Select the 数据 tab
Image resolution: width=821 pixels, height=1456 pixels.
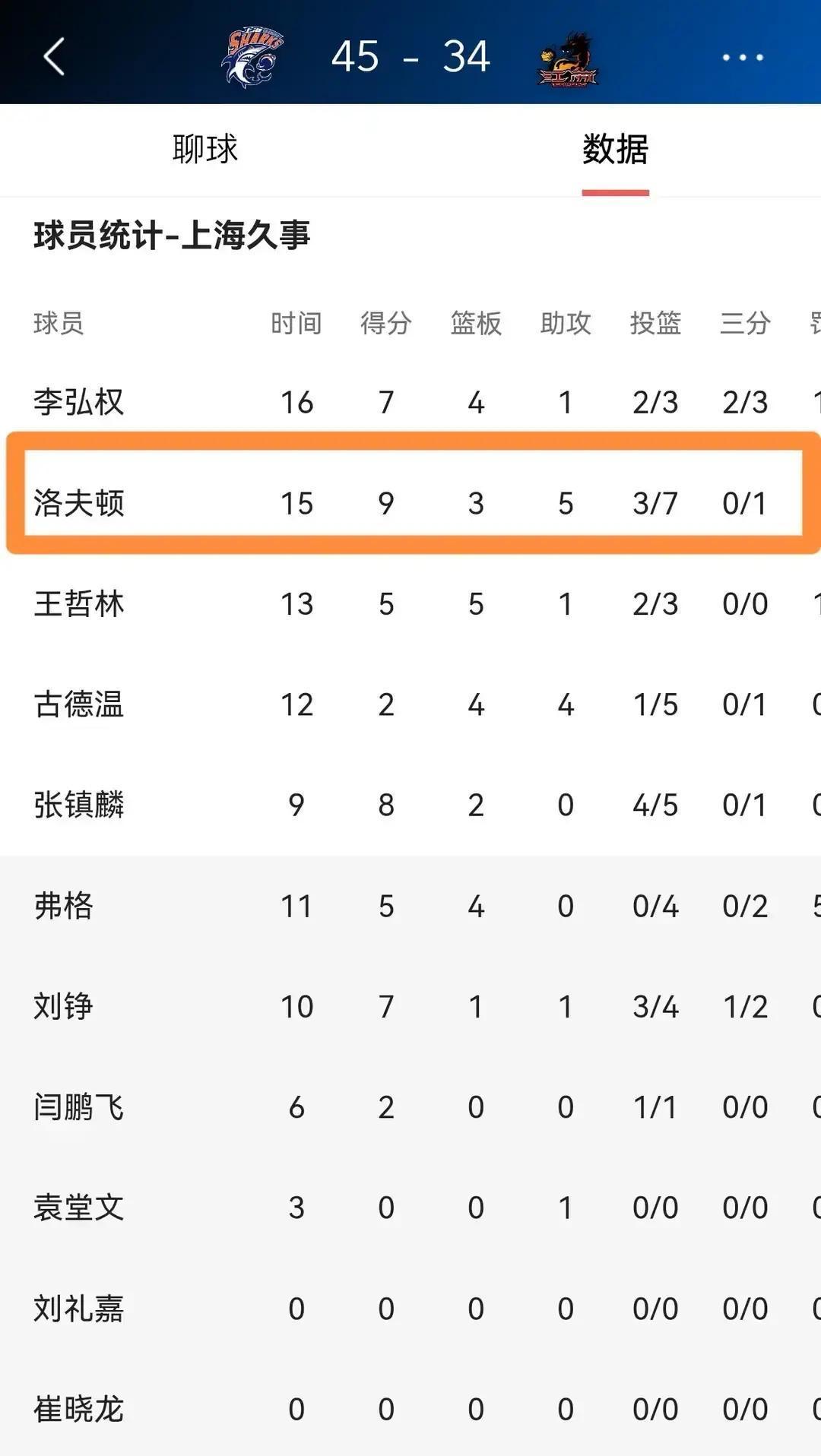coord(616,150)
